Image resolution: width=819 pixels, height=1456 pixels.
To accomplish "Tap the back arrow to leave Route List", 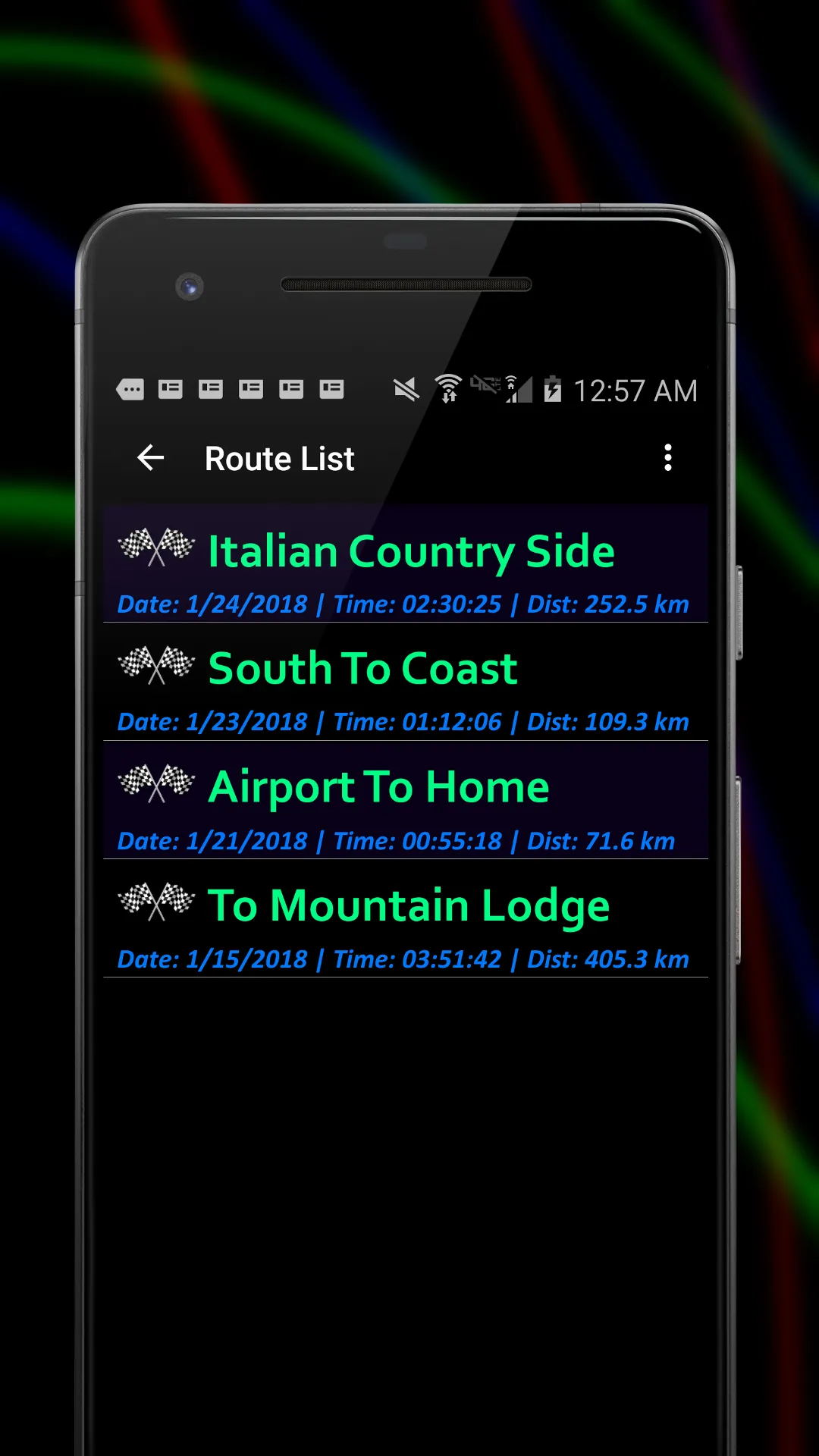I will [150, 457].
